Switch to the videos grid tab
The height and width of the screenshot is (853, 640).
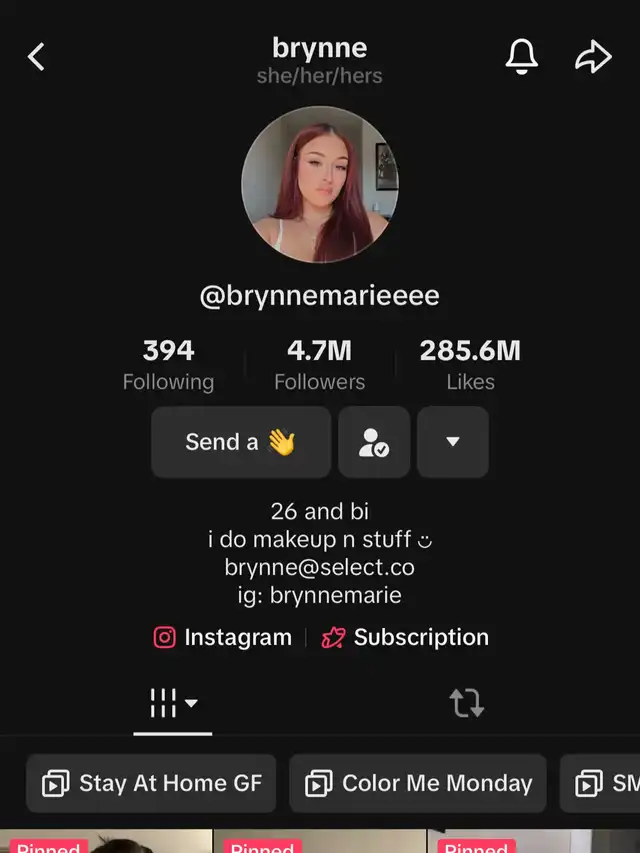(x=172, y=703)
